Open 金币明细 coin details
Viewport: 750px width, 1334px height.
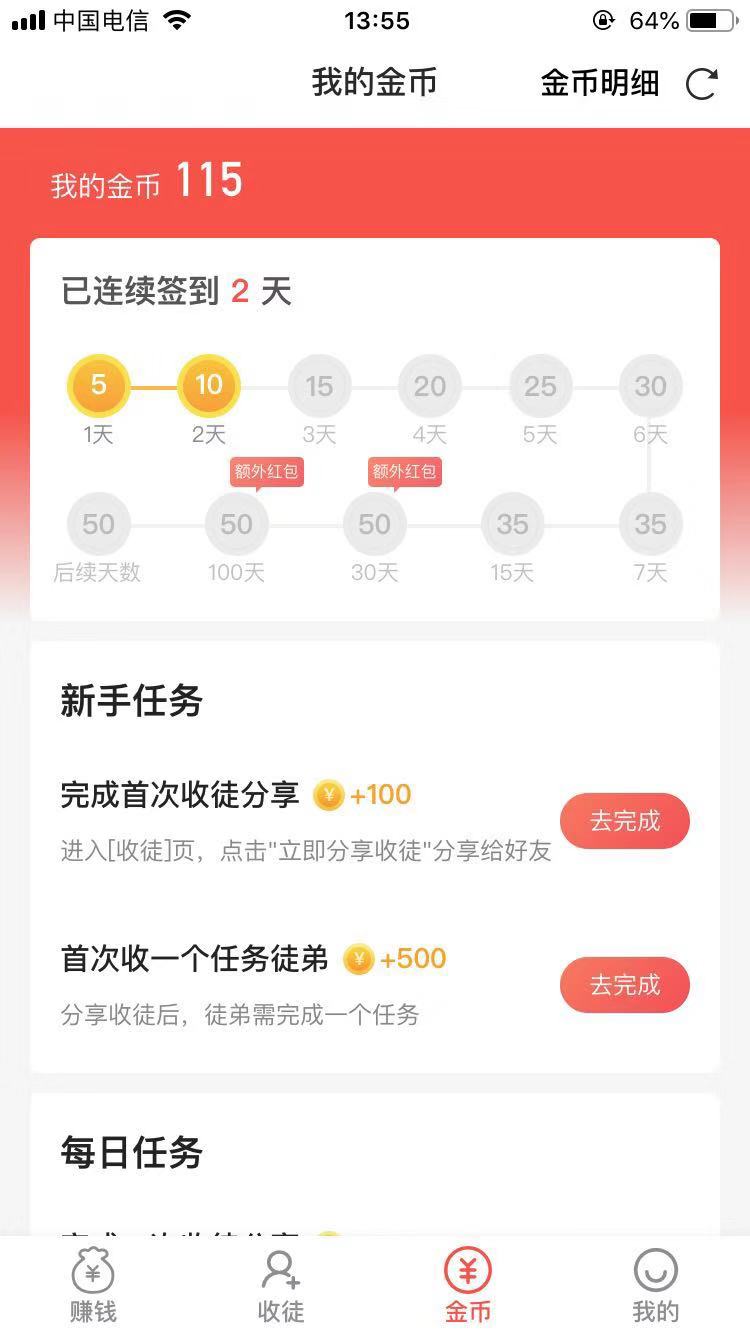tap(599, 83)
